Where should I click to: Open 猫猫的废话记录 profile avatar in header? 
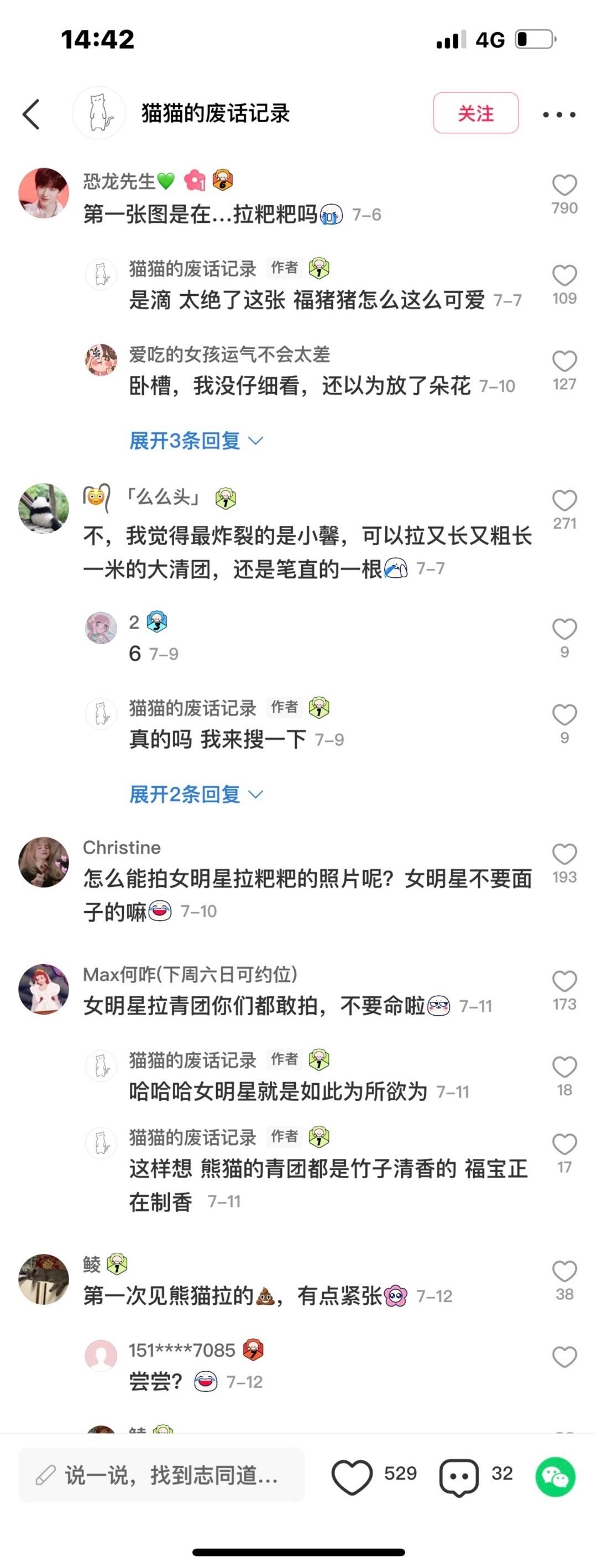(98, 113)
